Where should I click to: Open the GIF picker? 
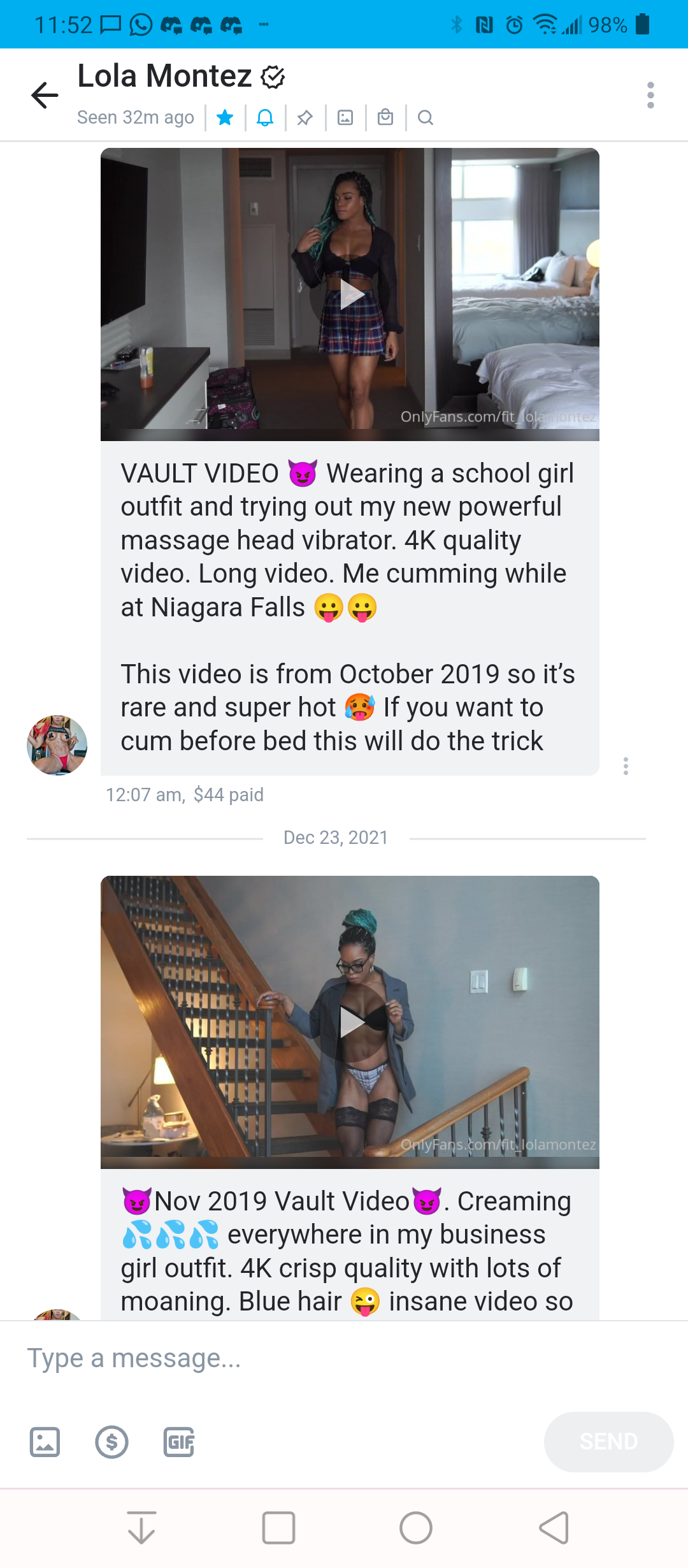(x=179, y=1442)
